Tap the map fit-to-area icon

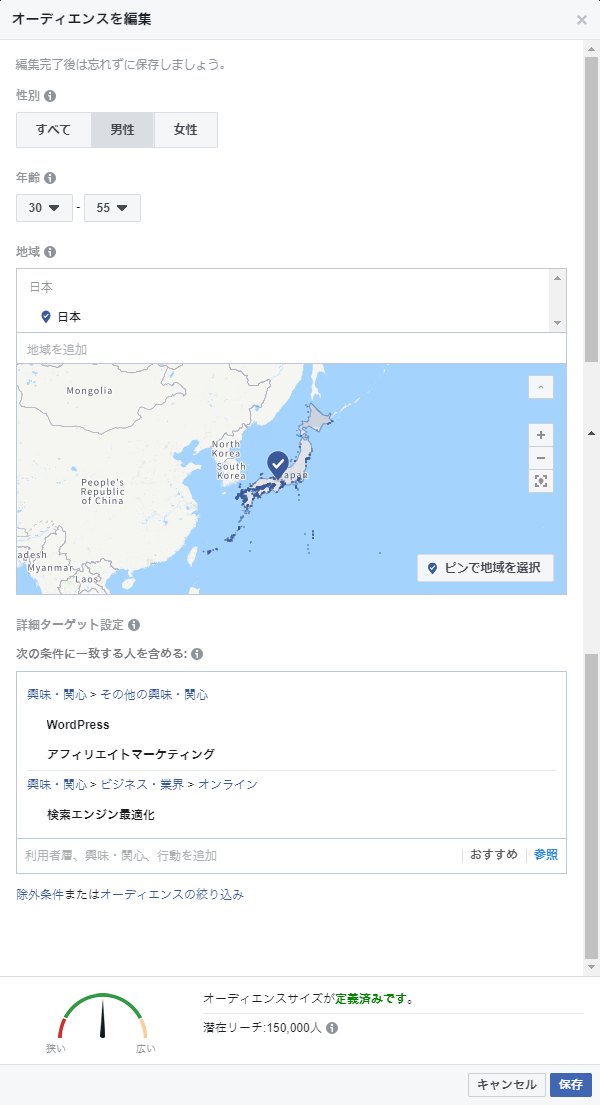(x=541, y=481)
